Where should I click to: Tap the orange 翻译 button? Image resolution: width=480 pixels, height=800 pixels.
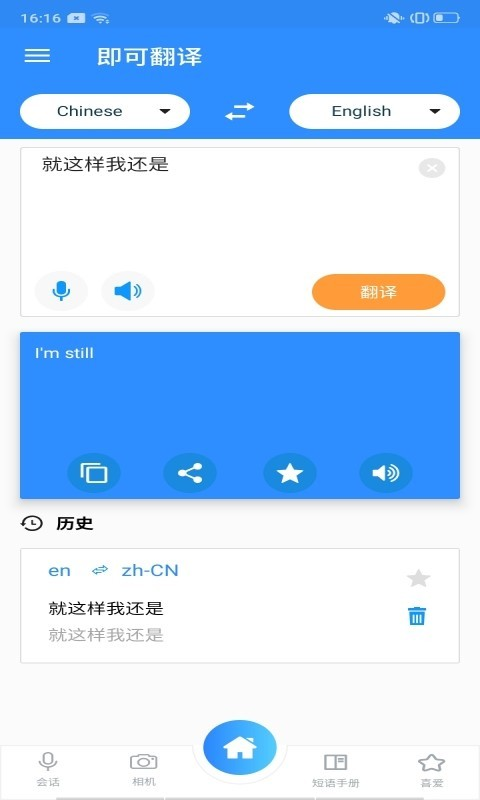tap(378, 292)
